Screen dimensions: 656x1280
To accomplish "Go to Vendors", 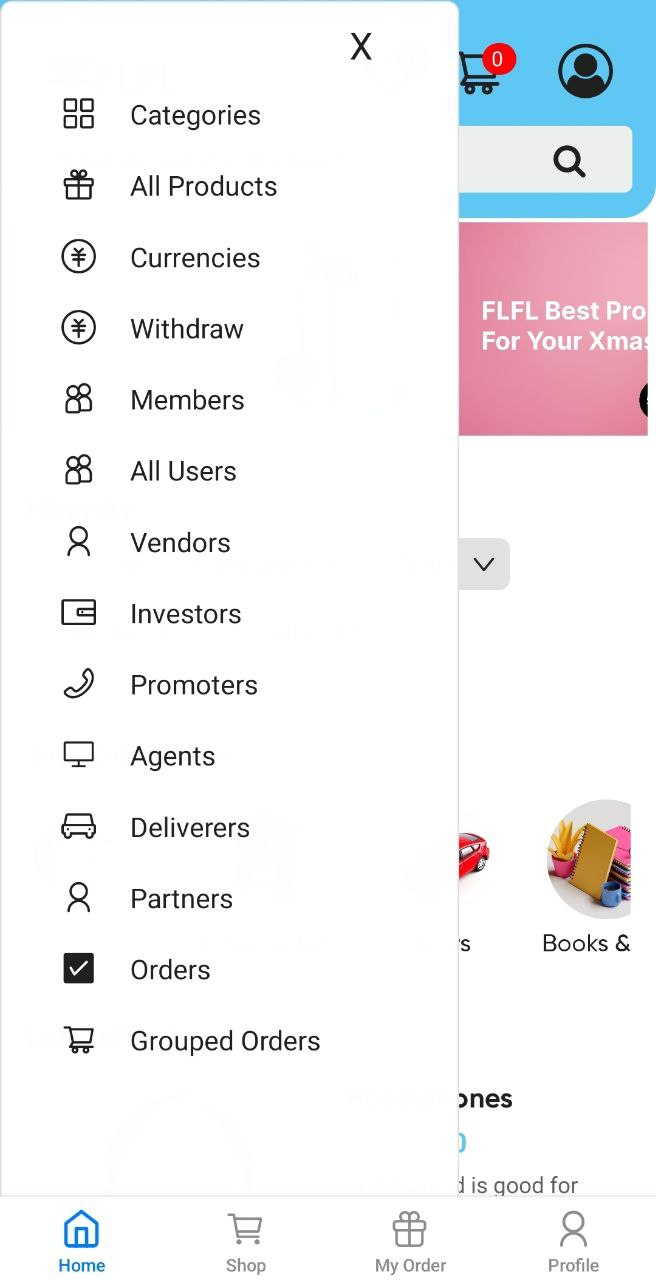I will click(229, 543).
